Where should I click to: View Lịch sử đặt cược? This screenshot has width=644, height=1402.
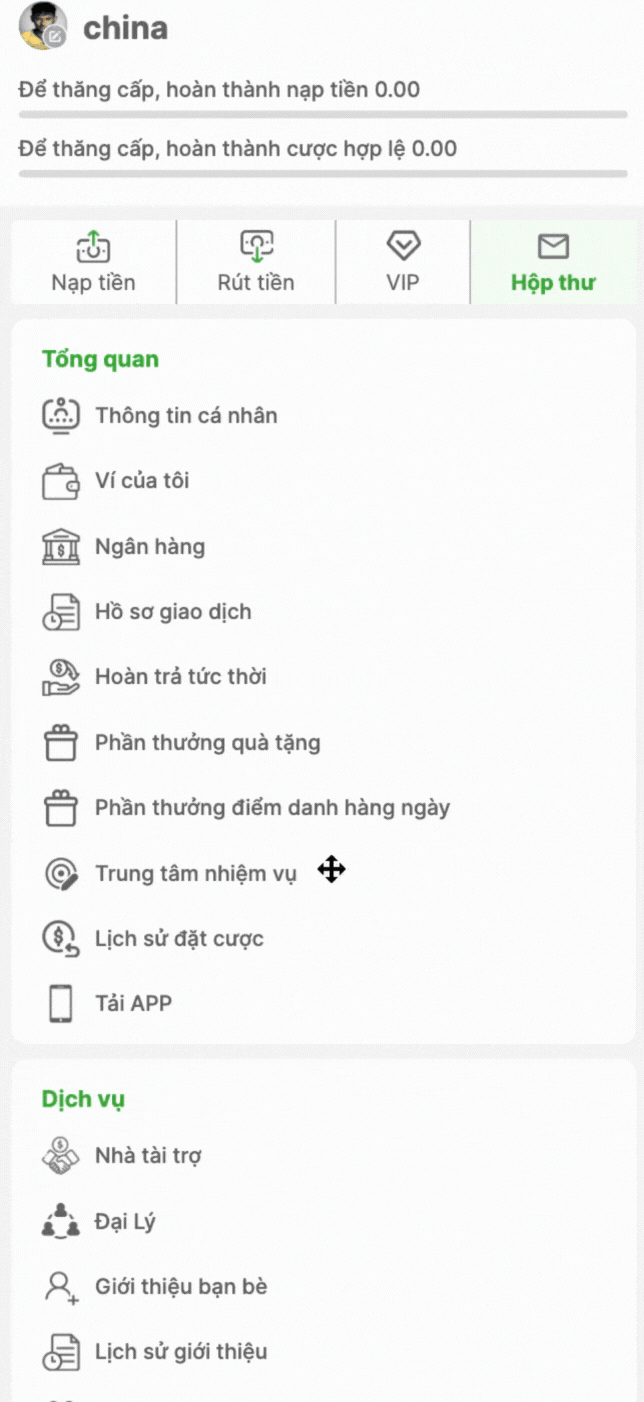[179, 939]
